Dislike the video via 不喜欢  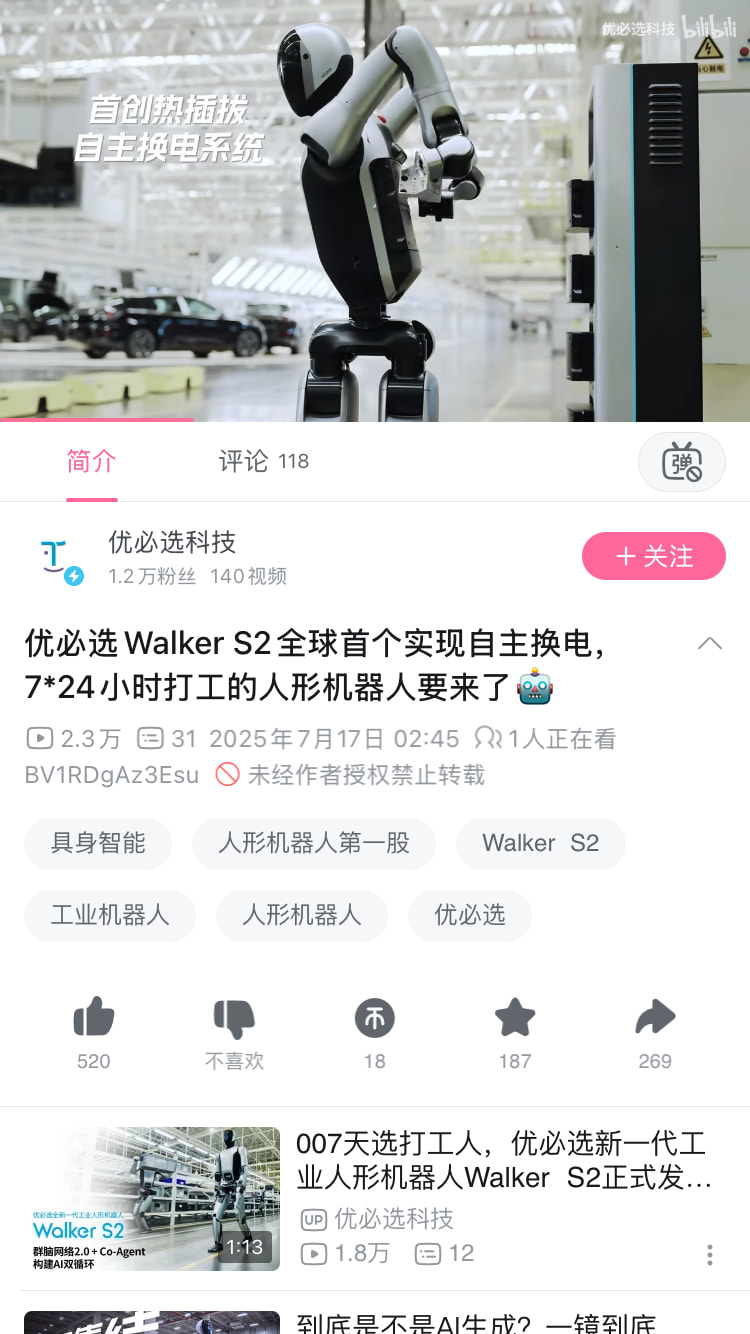234,1020
